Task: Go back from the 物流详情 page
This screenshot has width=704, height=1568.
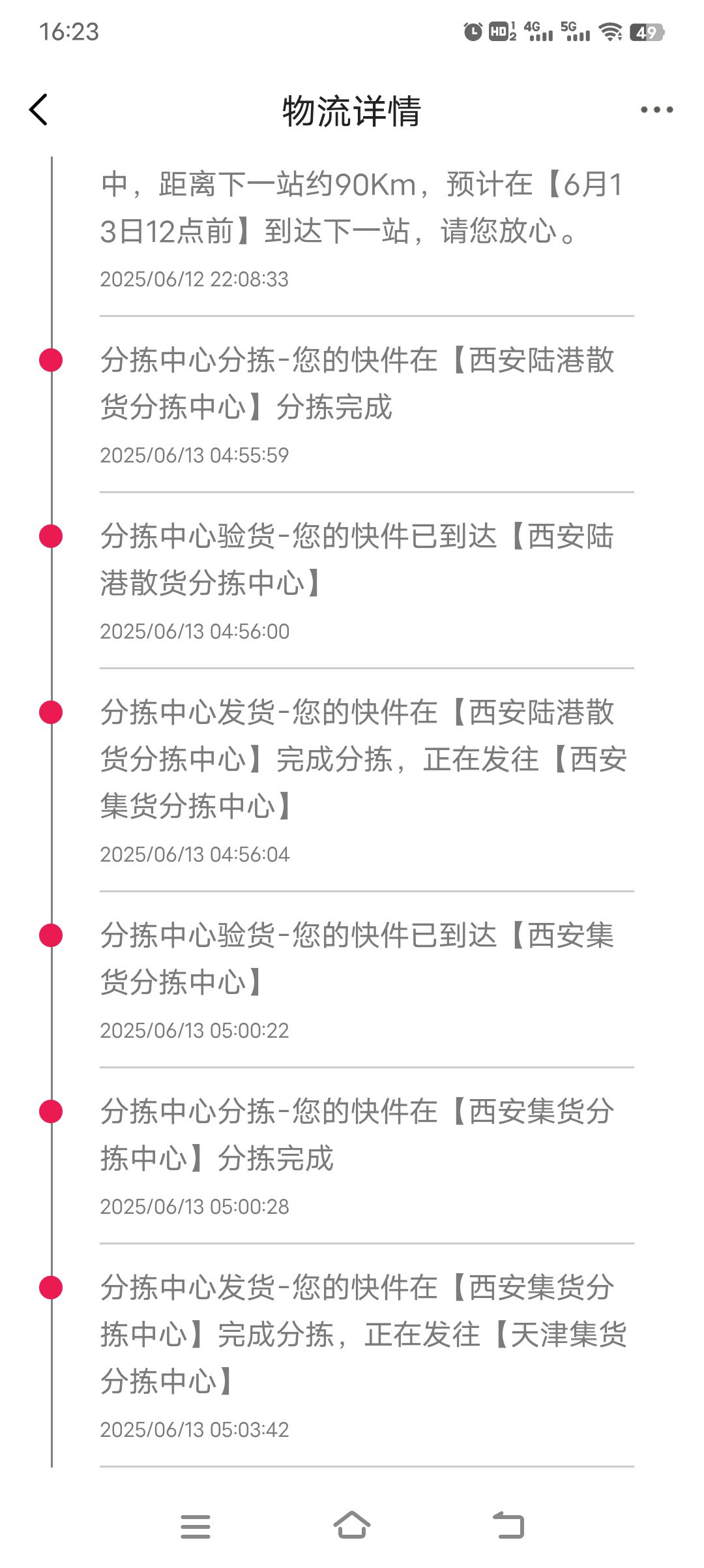Action: point(39,110)
